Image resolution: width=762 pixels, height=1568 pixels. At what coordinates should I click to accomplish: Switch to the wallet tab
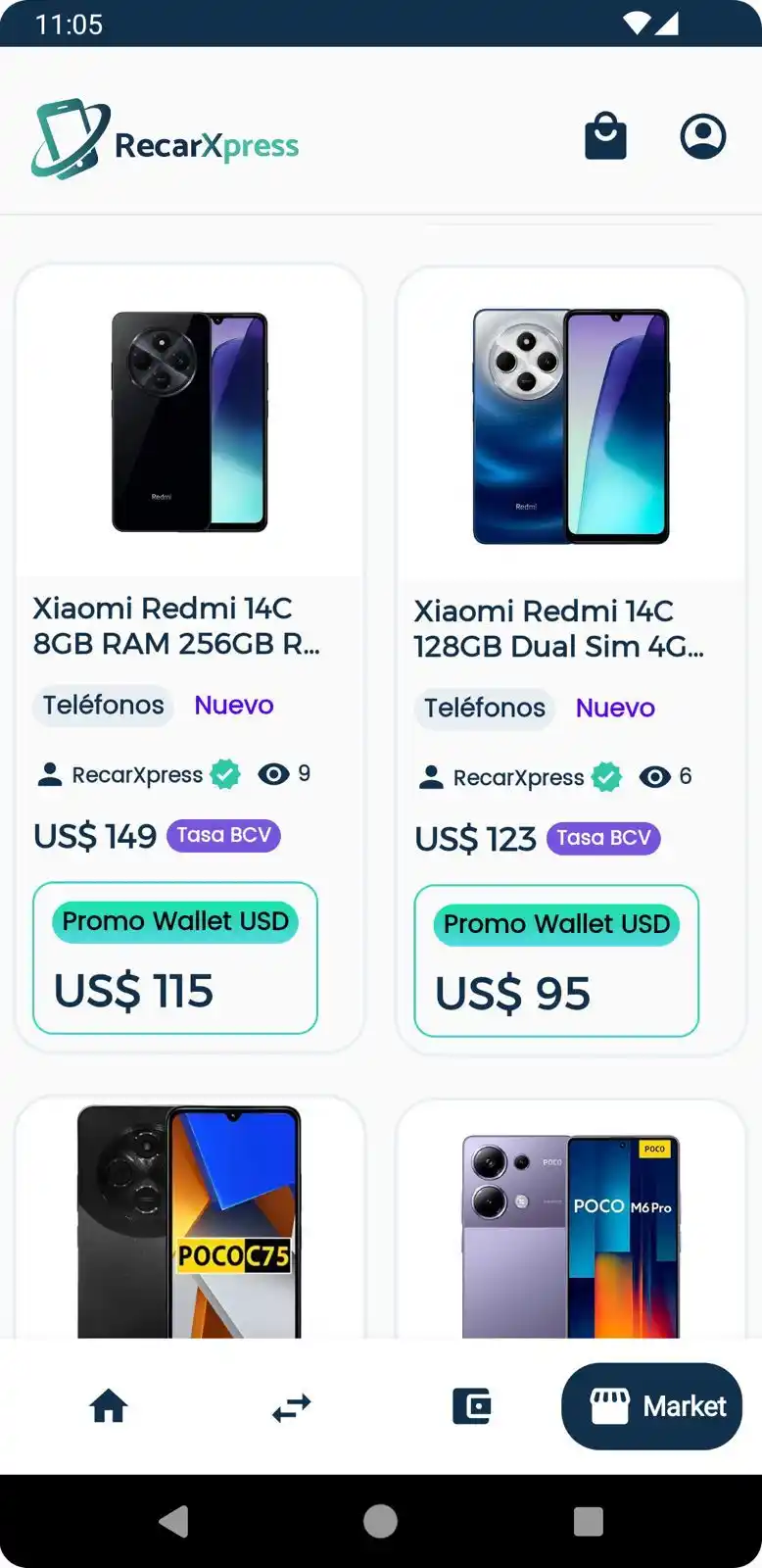[471, 1406]
